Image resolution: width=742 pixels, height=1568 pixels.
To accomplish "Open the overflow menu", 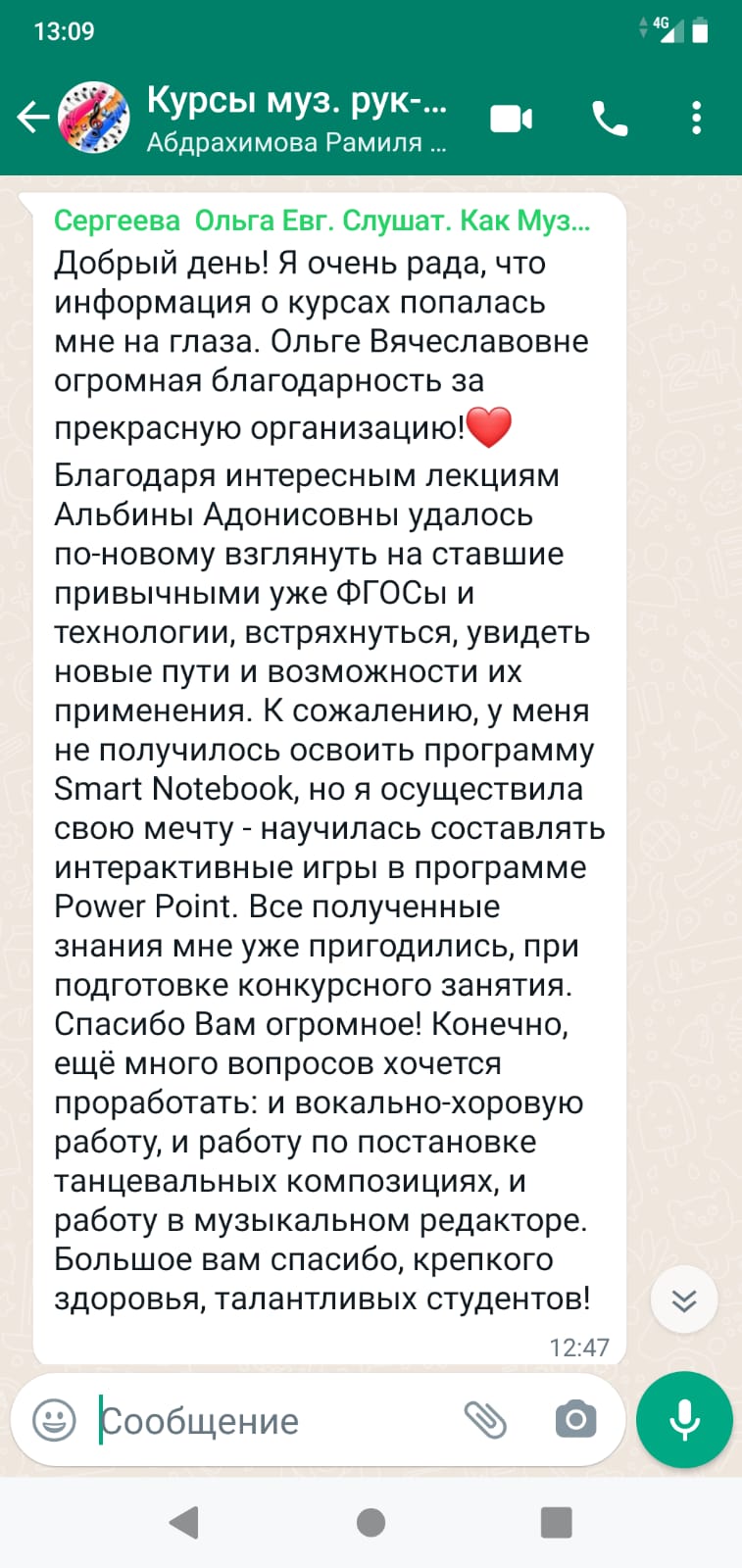I will coord(696,119).
